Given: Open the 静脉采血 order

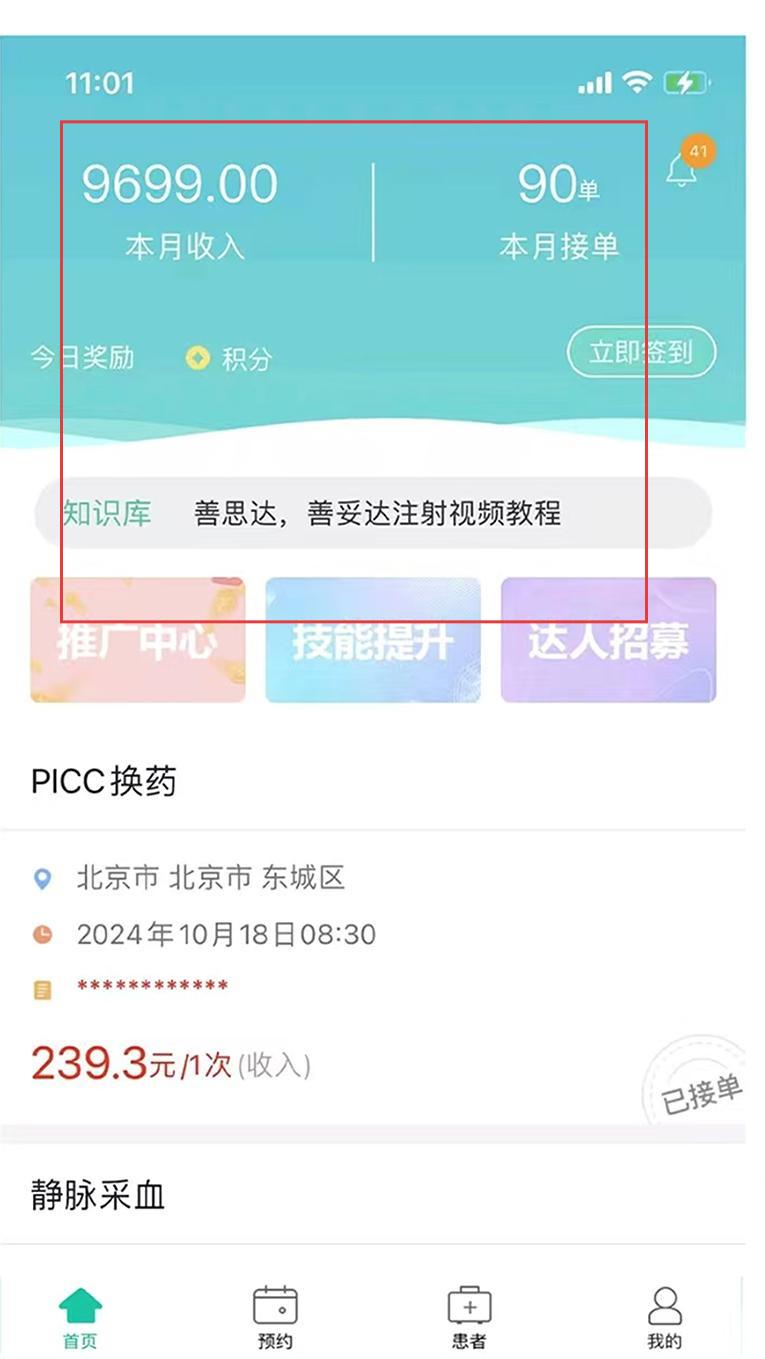Looking at the screenshot, I should pyautogui.click(x=373, y=1195).
